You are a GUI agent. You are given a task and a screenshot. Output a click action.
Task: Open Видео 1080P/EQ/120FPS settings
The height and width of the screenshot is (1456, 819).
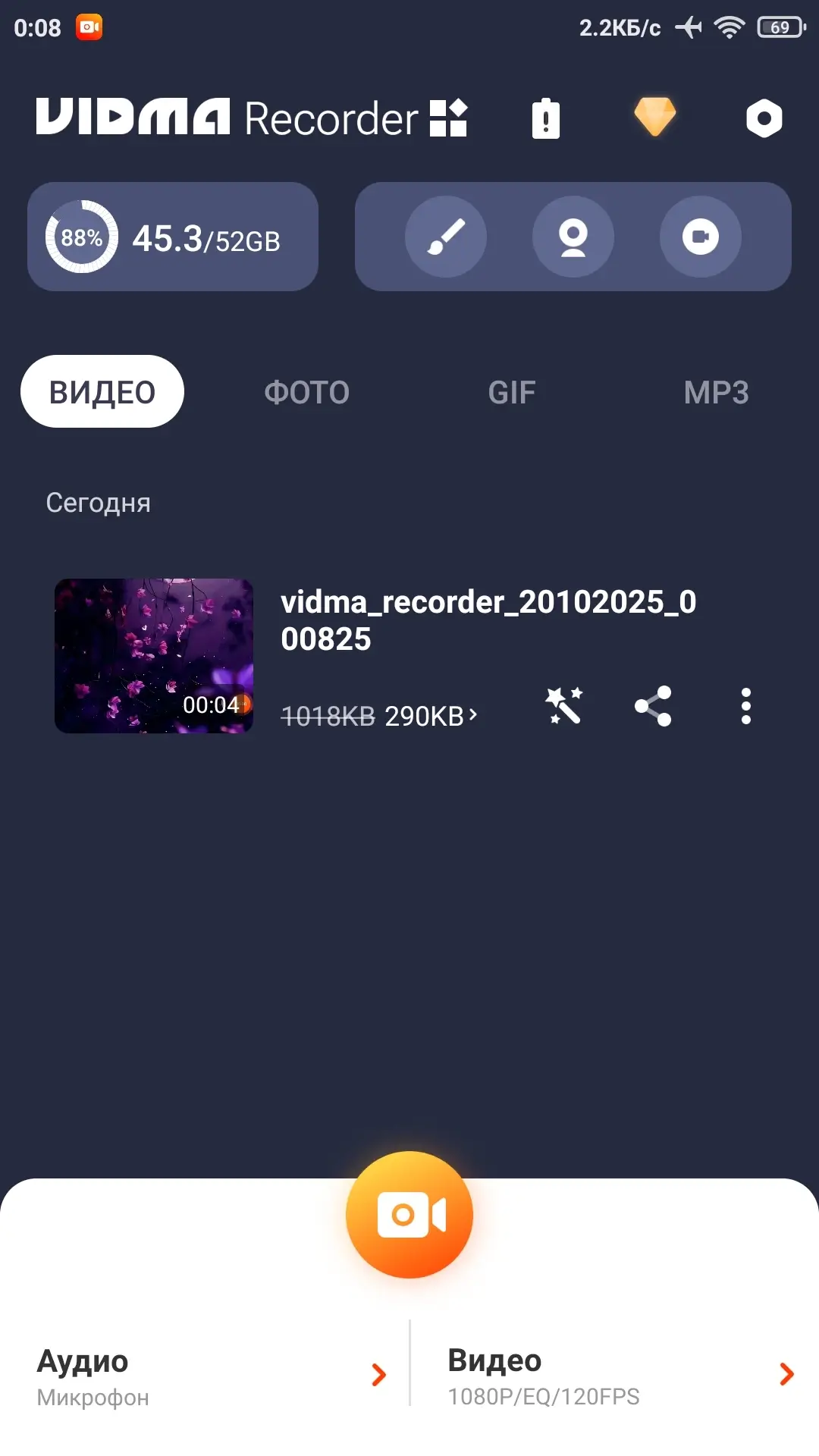click(614, 1376)
